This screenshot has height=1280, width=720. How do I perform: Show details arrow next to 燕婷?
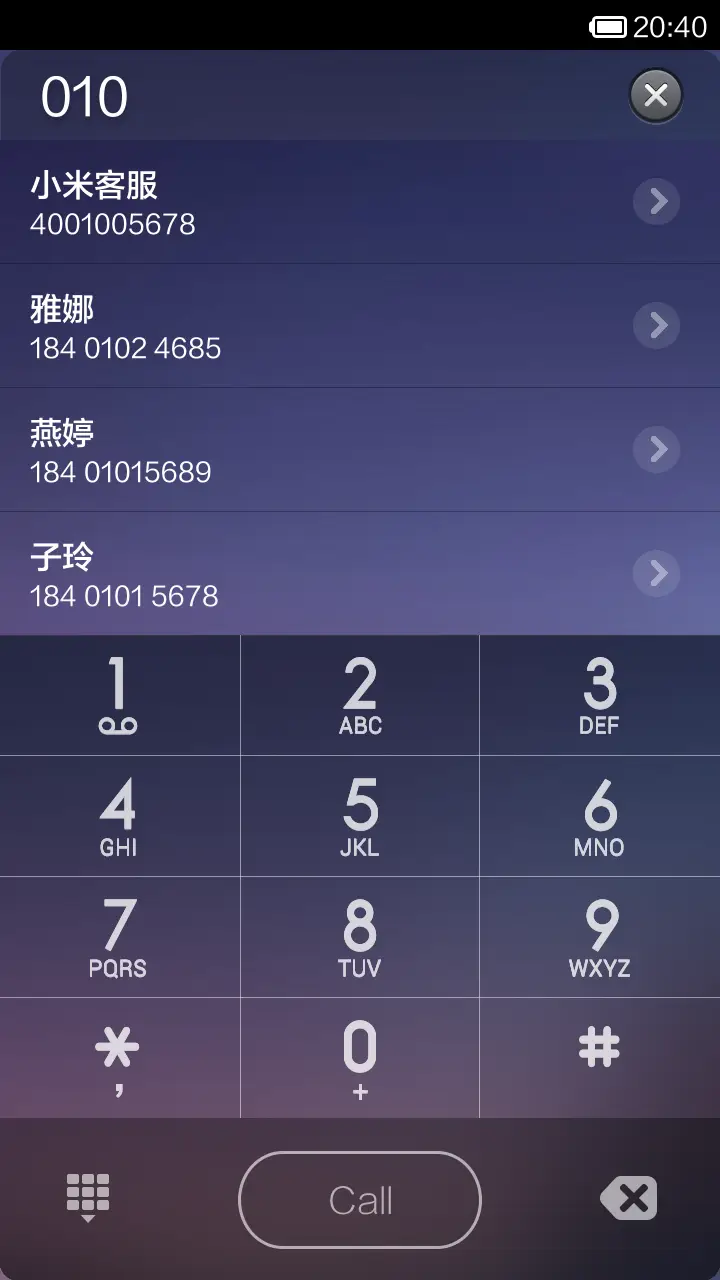[x=657, y=450]
